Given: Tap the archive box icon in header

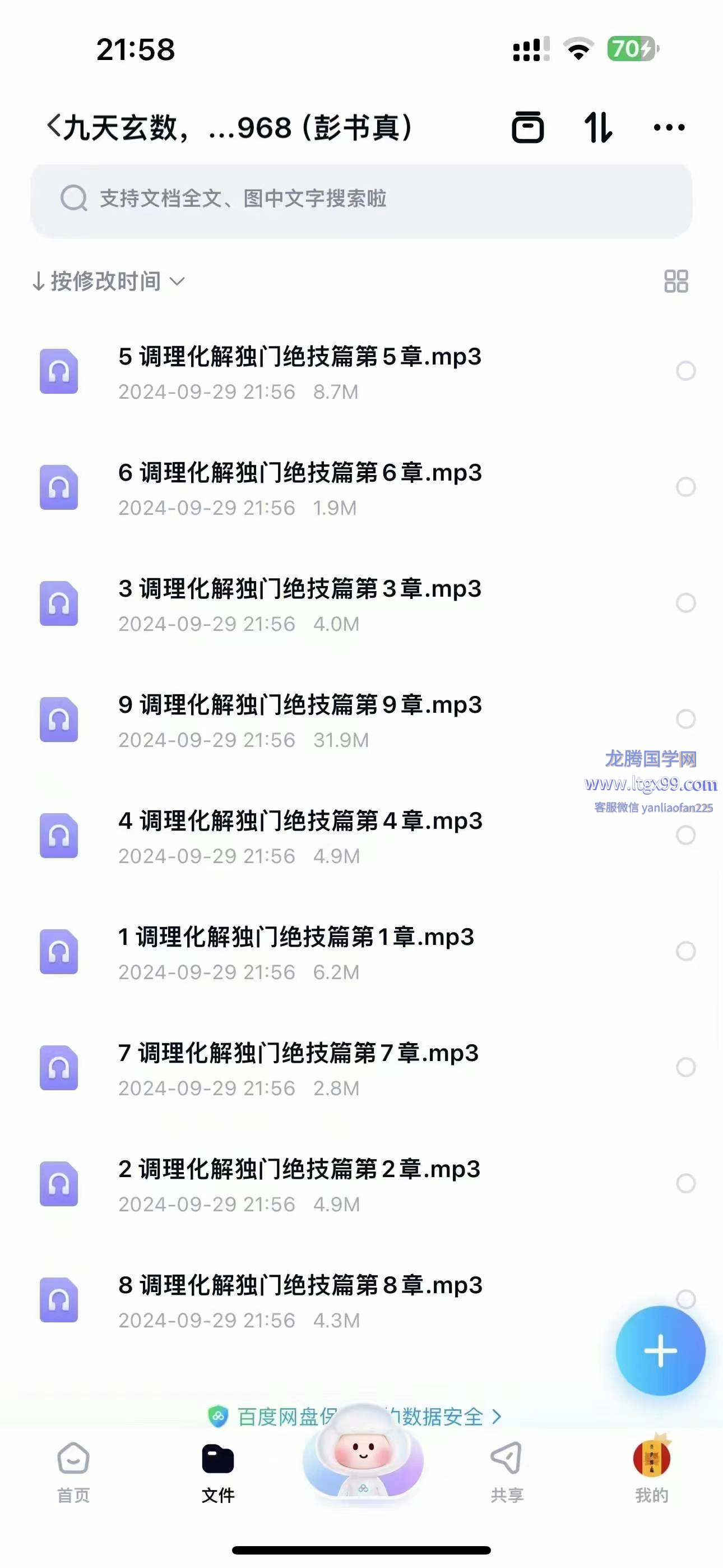Looking at the screenshot, I should click(527, 128).
